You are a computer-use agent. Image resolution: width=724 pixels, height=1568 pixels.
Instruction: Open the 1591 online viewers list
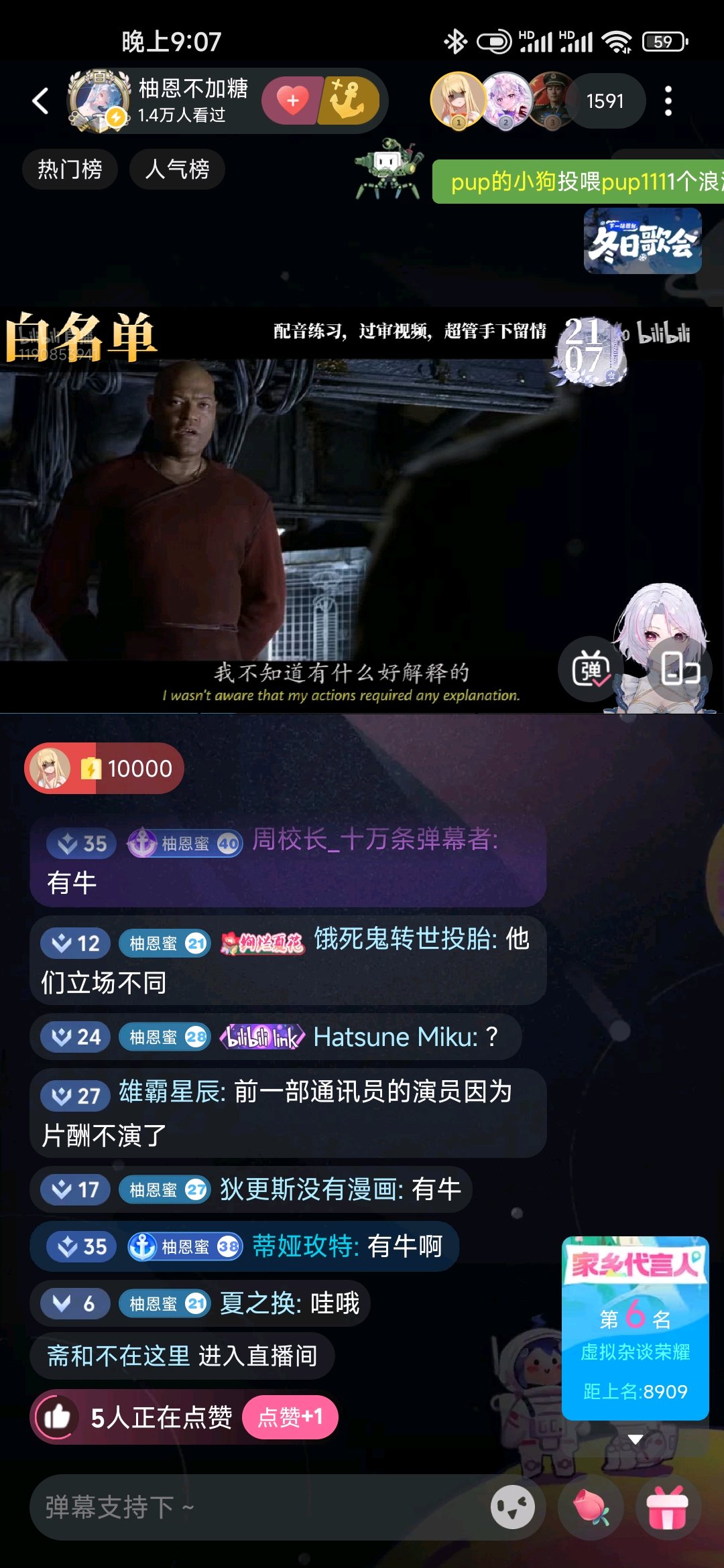(605, 101)
